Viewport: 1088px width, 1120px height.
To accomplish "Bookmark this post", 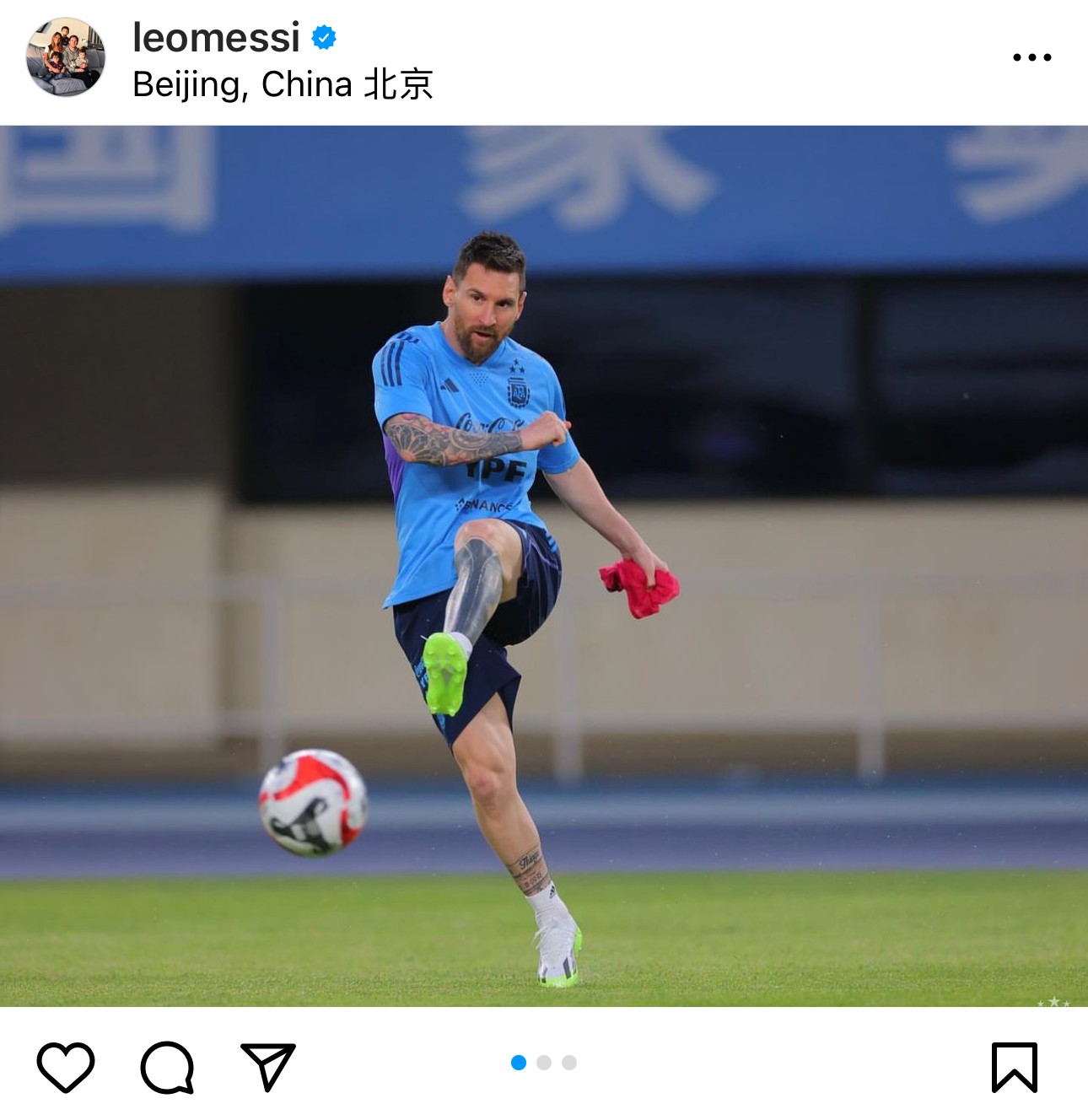I will [x=1014, y=1067].
